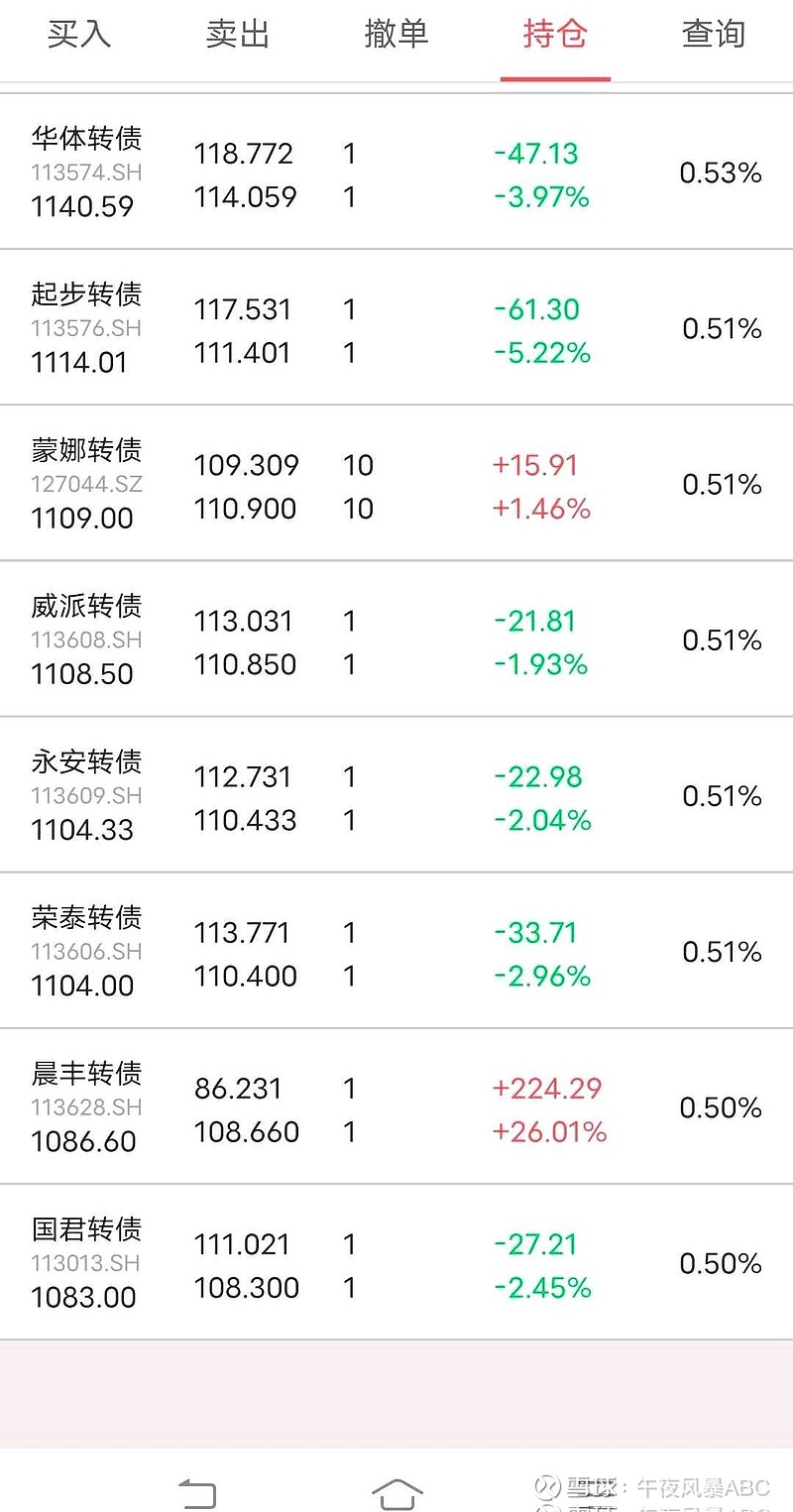Select the 持仓 tab
Image resolution: width=793 pixels, height=1512 pixels.
[555, 35]
